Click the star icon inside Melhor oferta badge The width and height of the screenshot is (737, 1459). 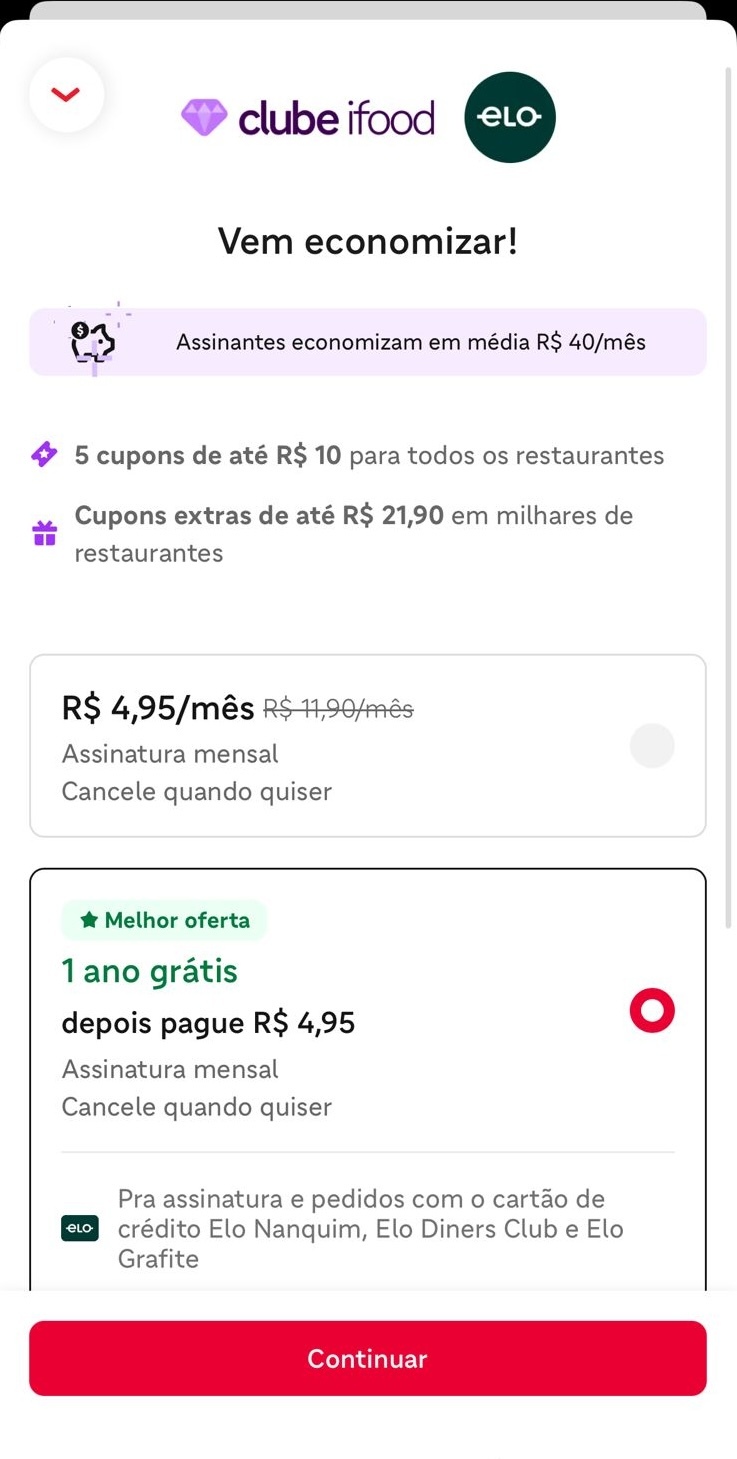(x=92, y=920)
